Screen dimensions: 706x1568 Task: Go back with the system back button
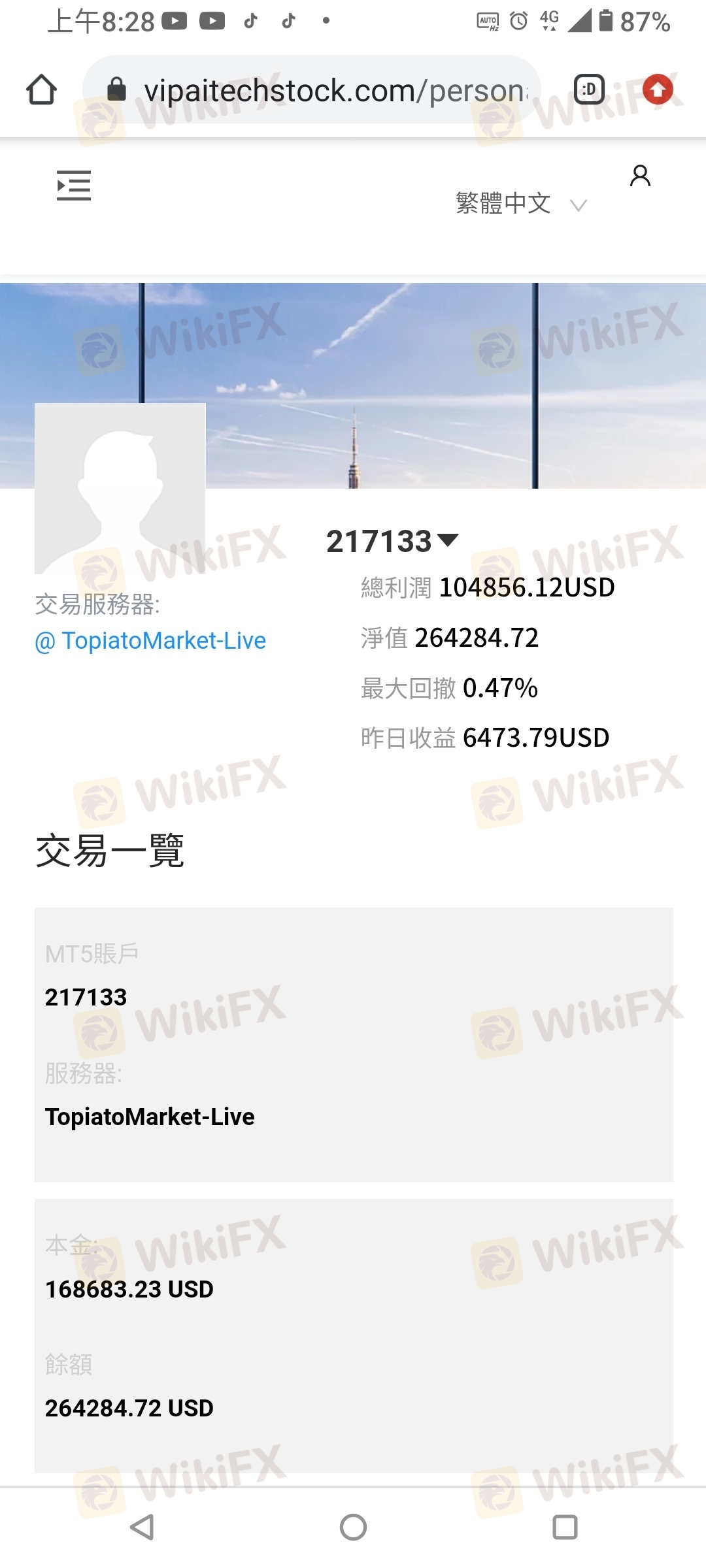pos(142,1527)
